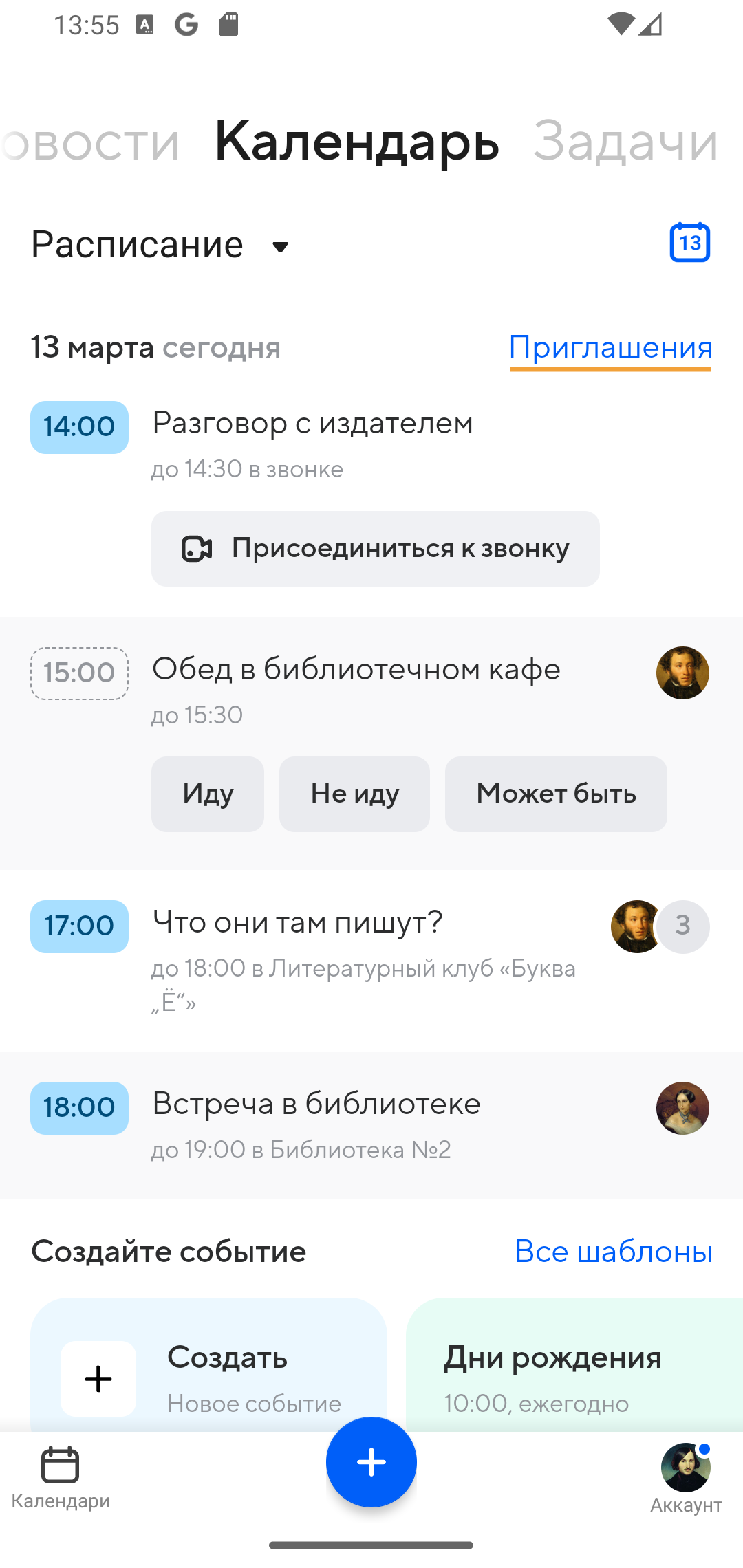743x1568 pixels.
Task: Open the event Встреча в библиотеке
Action: [316, 1104]
